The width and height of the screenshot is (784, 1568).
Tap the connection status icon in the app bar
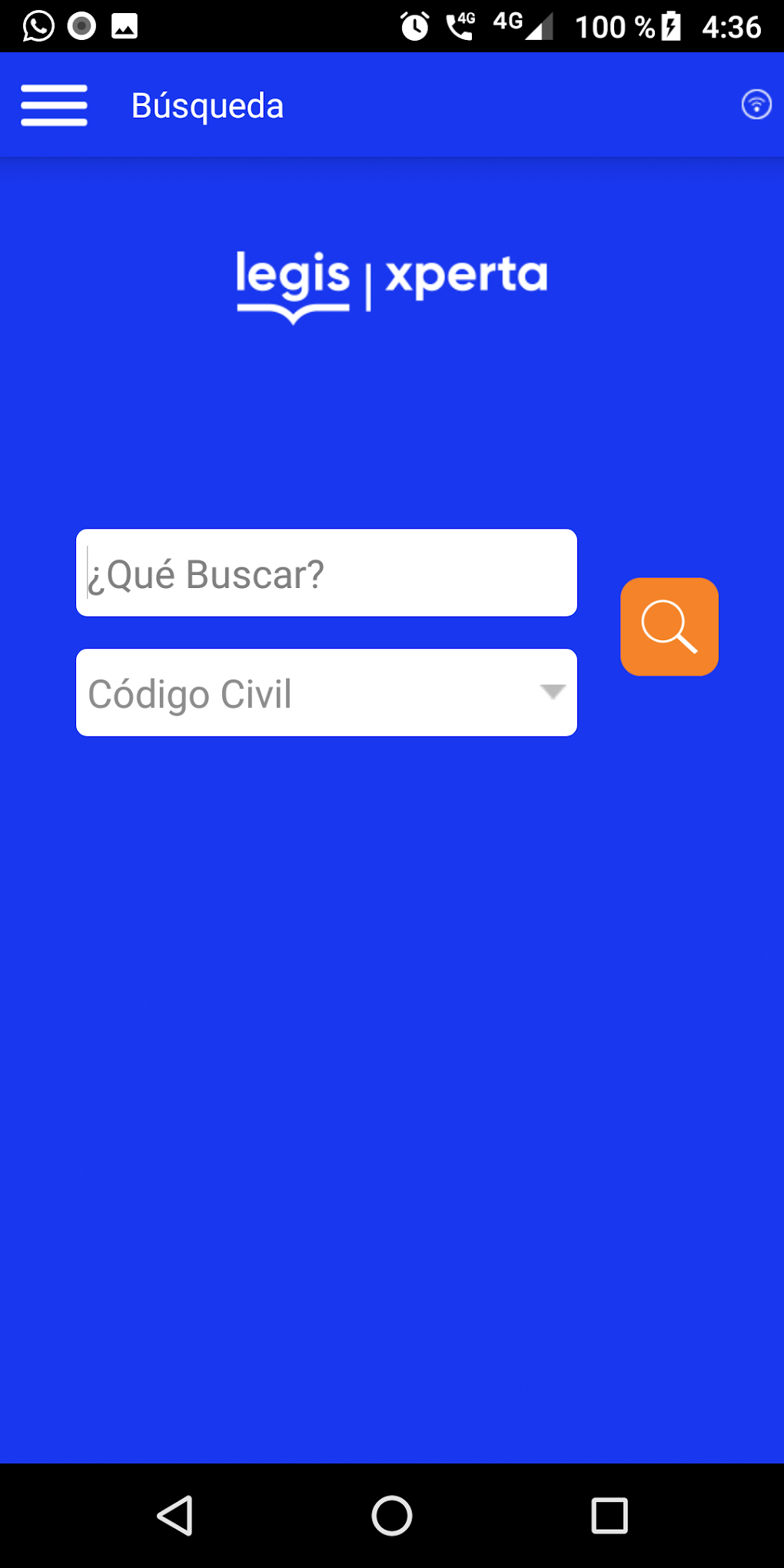coord(756,105)
